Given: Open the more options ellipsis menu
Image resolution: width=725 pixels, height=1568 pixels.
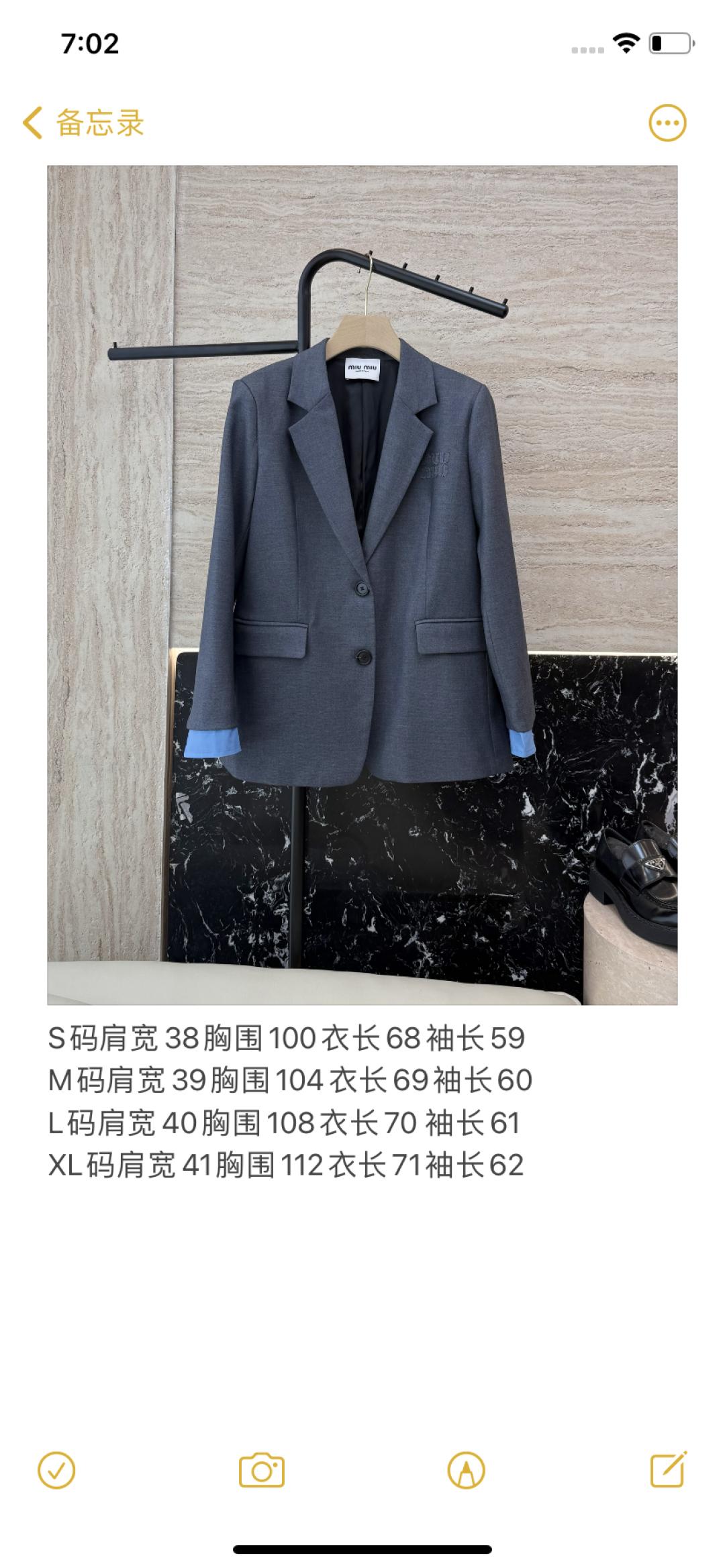Looking at the screenshot, I should (667, 123).
